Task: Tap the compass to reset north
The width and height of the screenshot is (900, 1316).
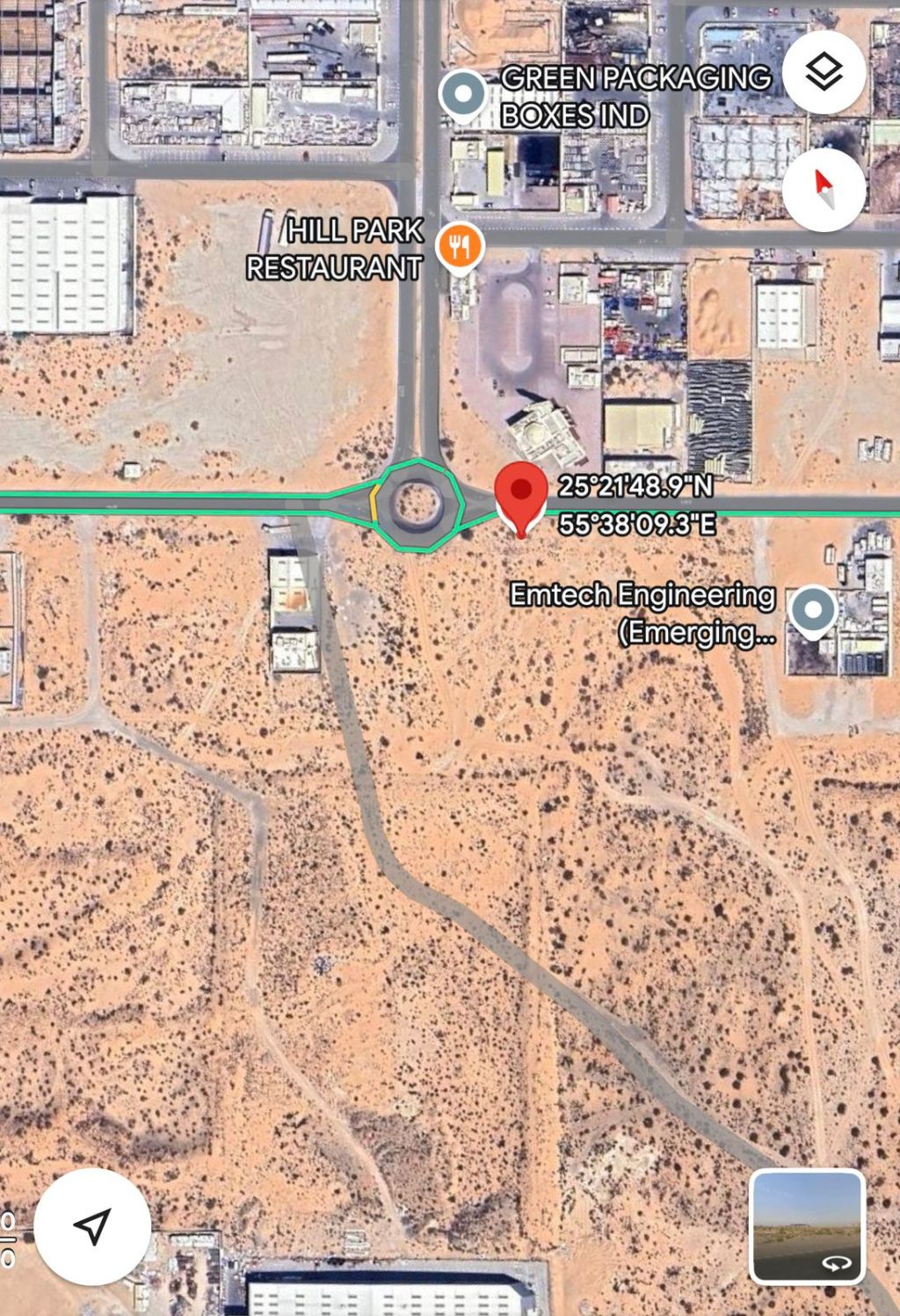Action: (x=824, y=190)
